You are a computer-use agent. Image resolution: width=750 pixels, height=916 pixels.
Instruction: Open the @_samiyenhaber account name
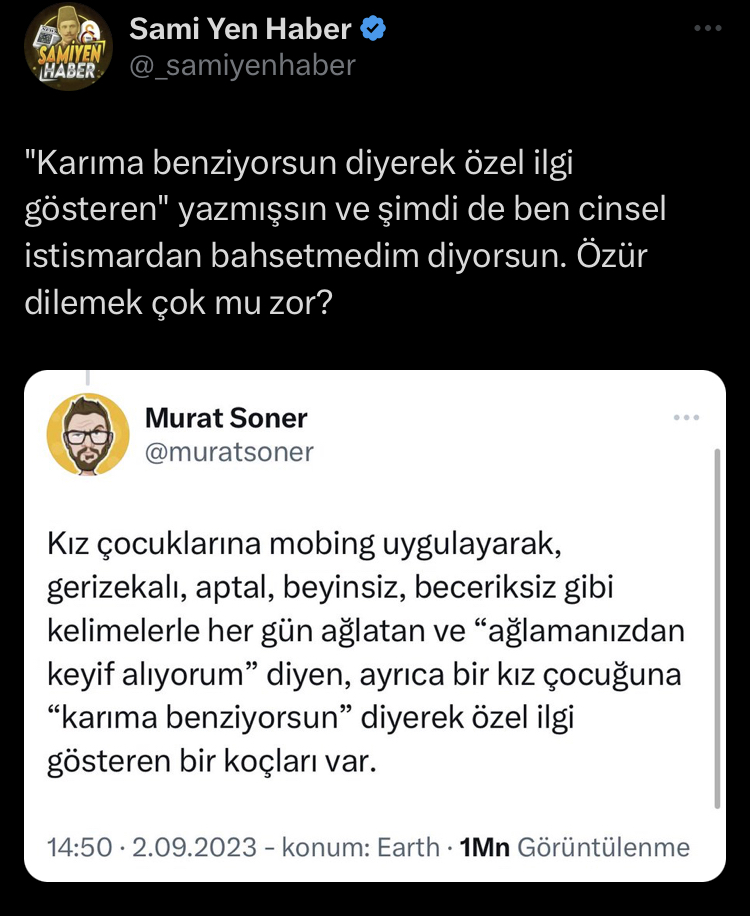(x=241, y=65)
